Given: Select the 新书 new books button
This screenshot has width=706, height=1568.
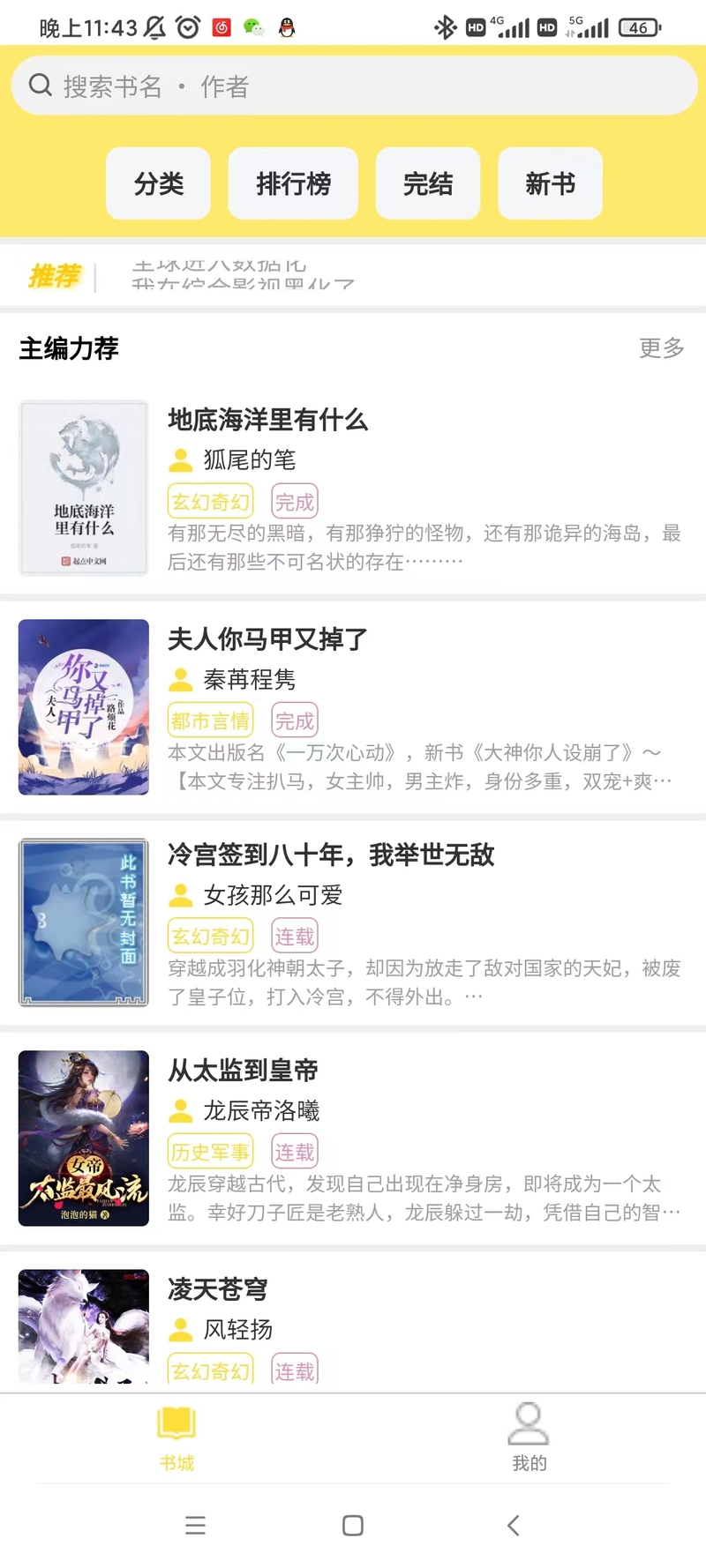Looking at the screenshot, I should click(x=551, y=183).
